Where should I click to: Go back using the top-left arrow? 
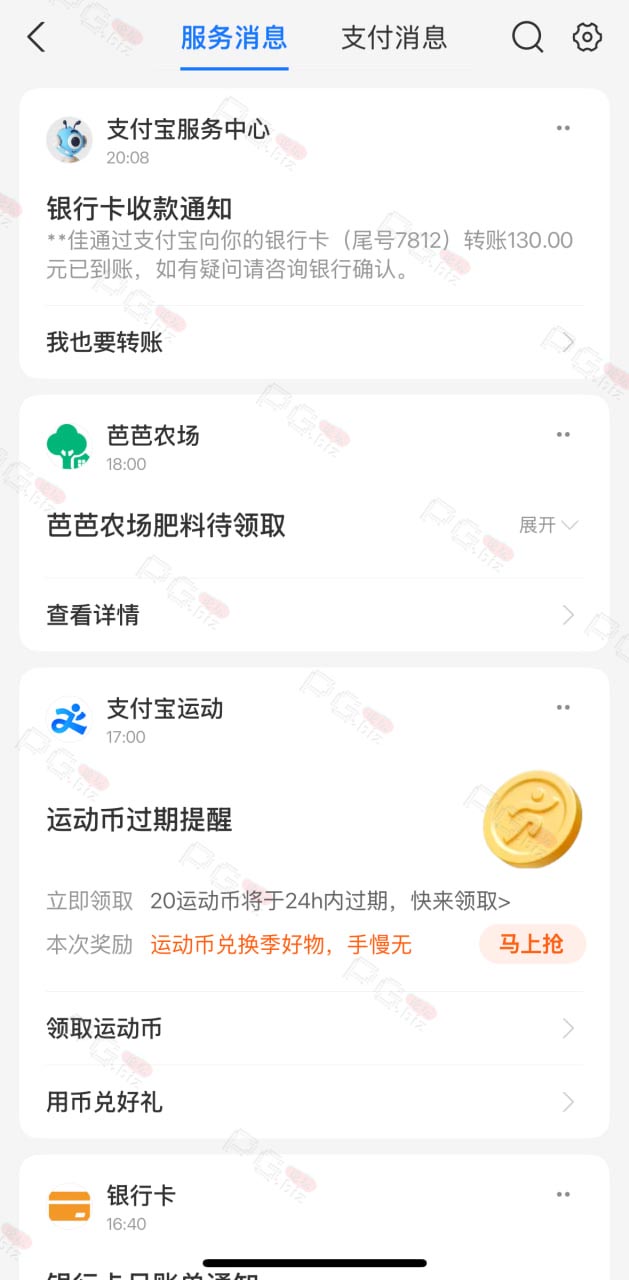pyautogui.click(x=36, y=38)
